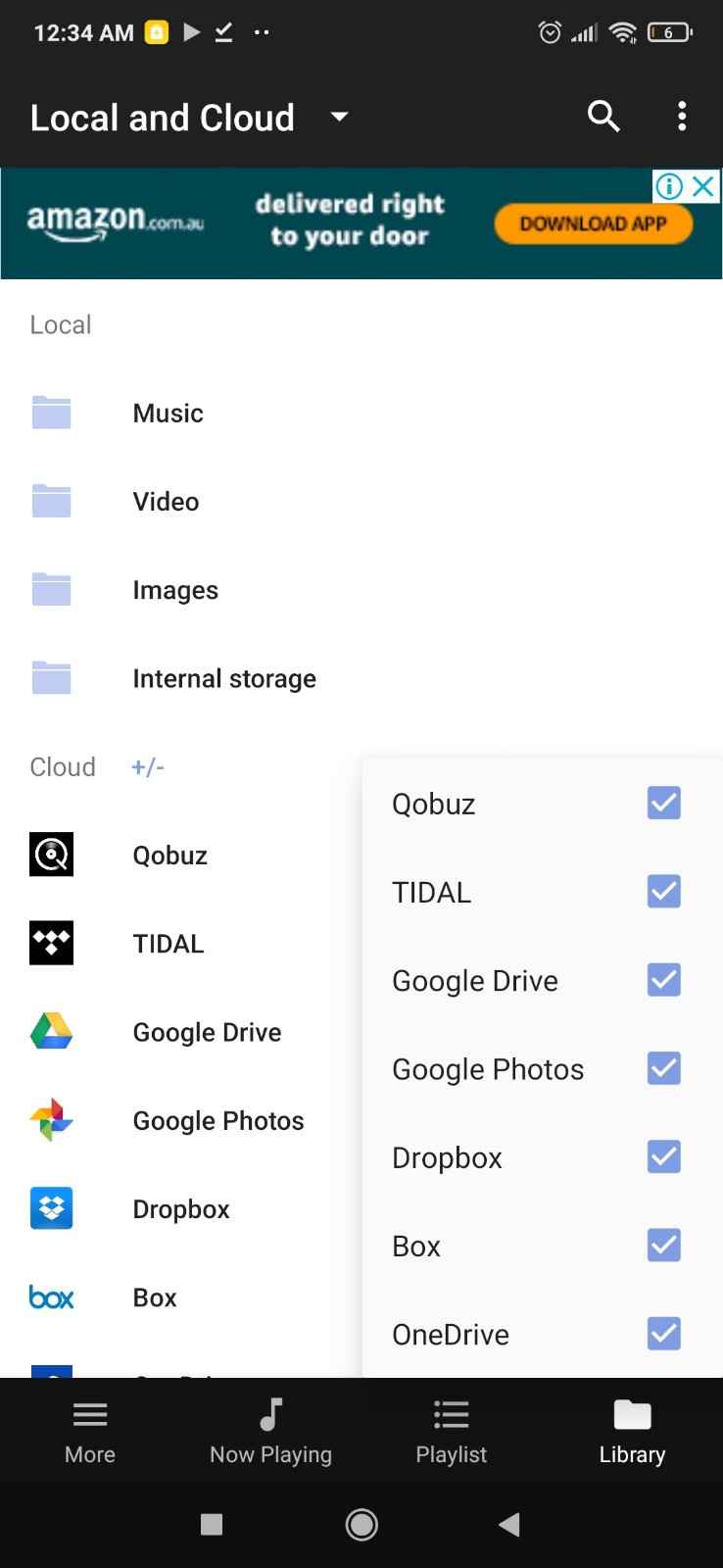
Task: Tap the +/- cloud services button
Action: 148,766
